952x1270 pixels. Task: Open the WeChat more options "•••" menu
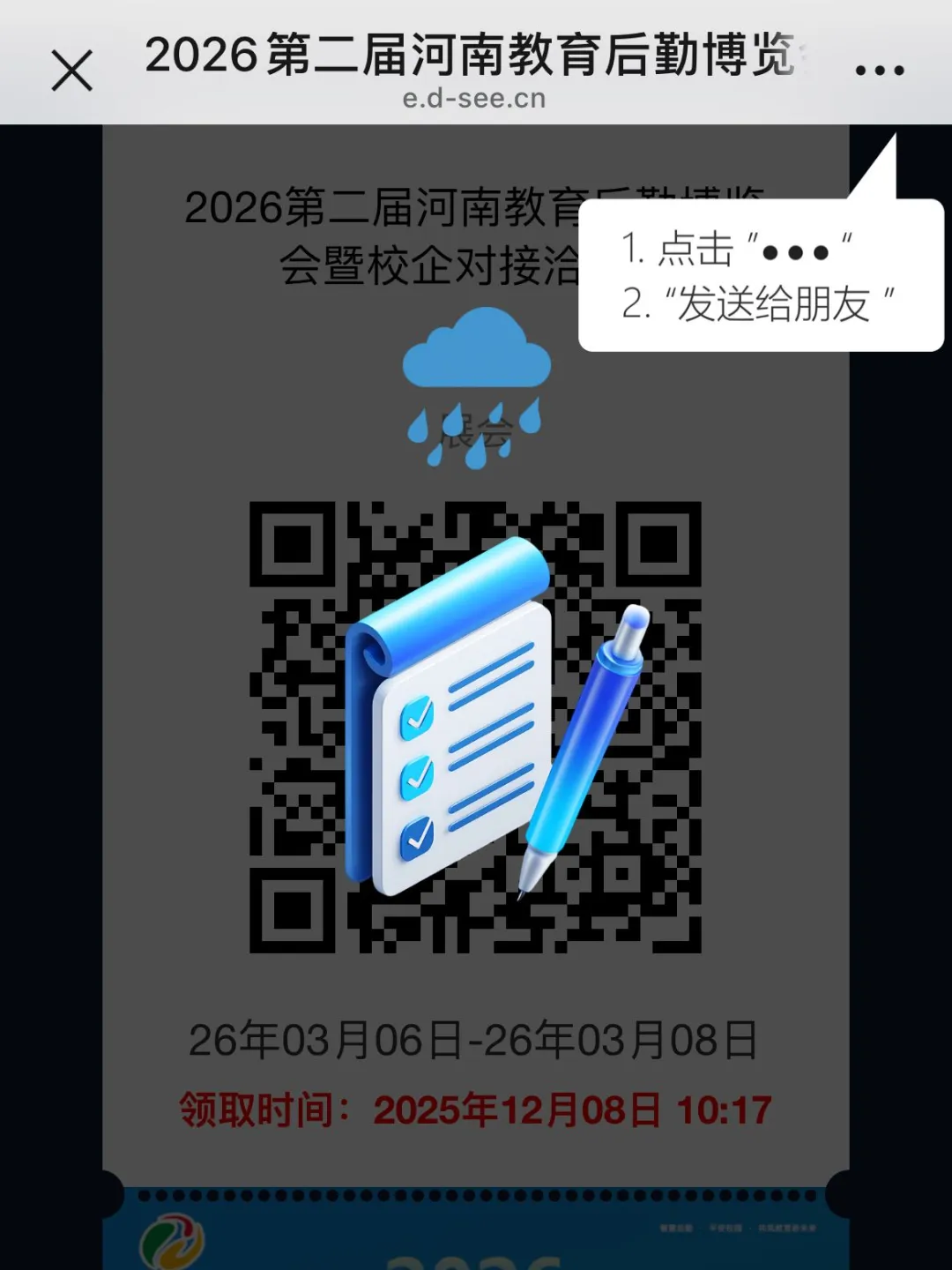click(x=878, y=69)
